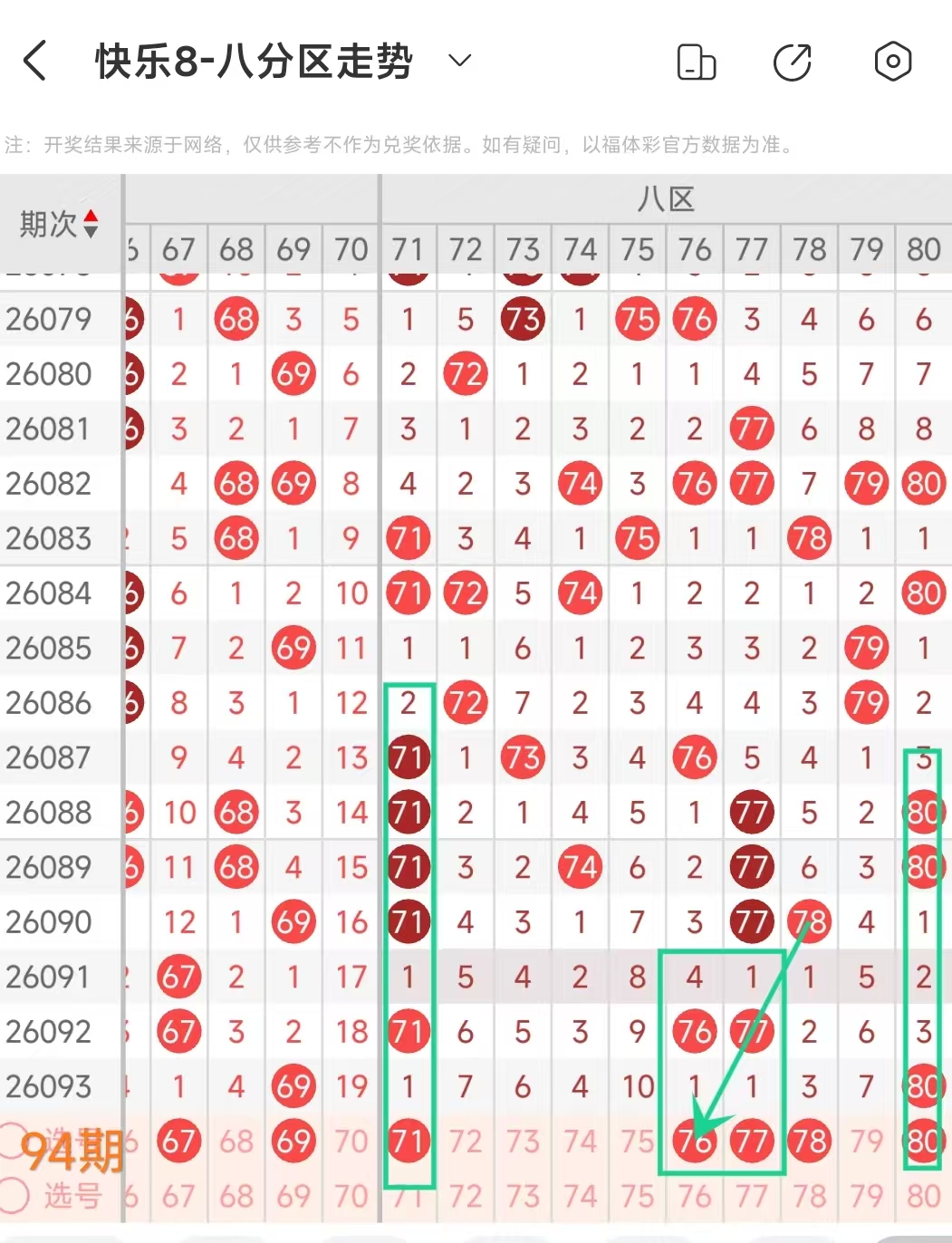Pick number 68 in the lower 选号 row

pos(236,1196)
